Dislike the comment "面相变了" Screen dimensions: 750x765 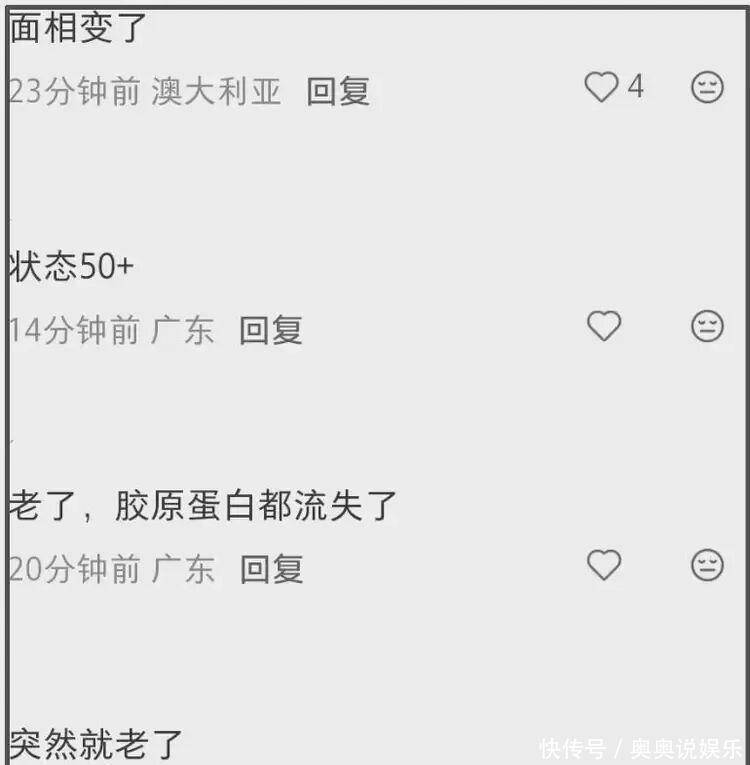click(x=707, y=88)
